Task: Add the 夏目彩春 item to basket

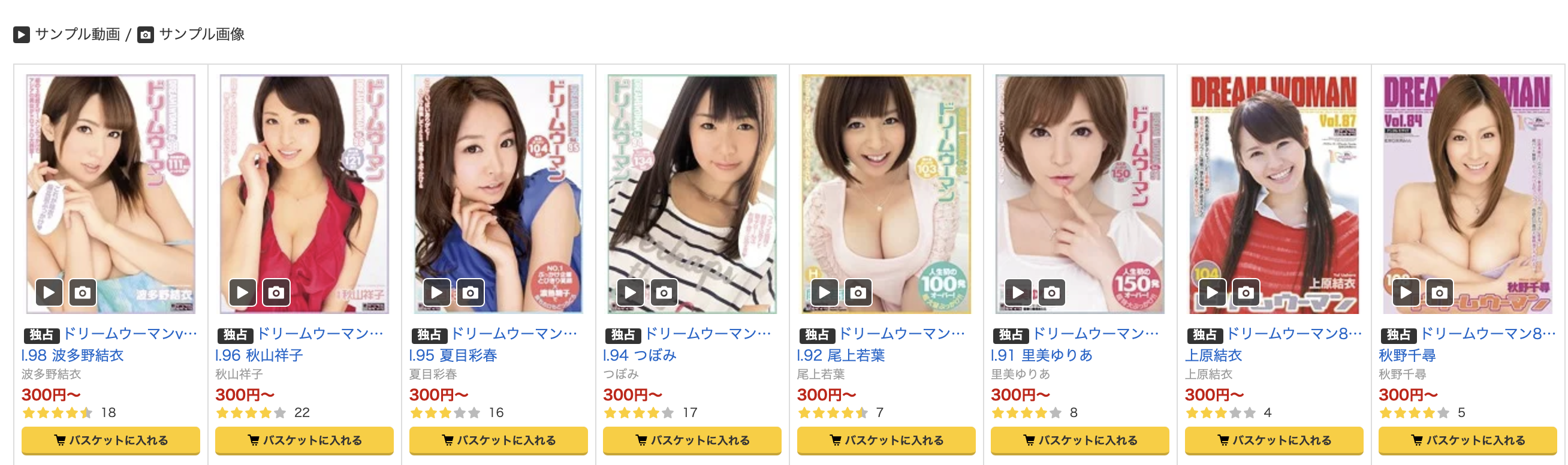Action: click(x=499, y=440)
